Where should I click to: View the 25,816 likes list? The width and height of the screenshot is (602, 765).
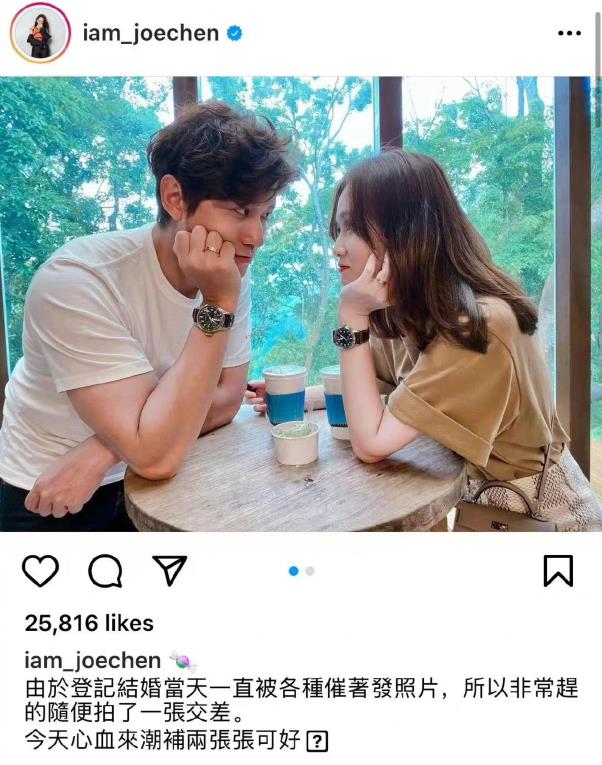89,623
